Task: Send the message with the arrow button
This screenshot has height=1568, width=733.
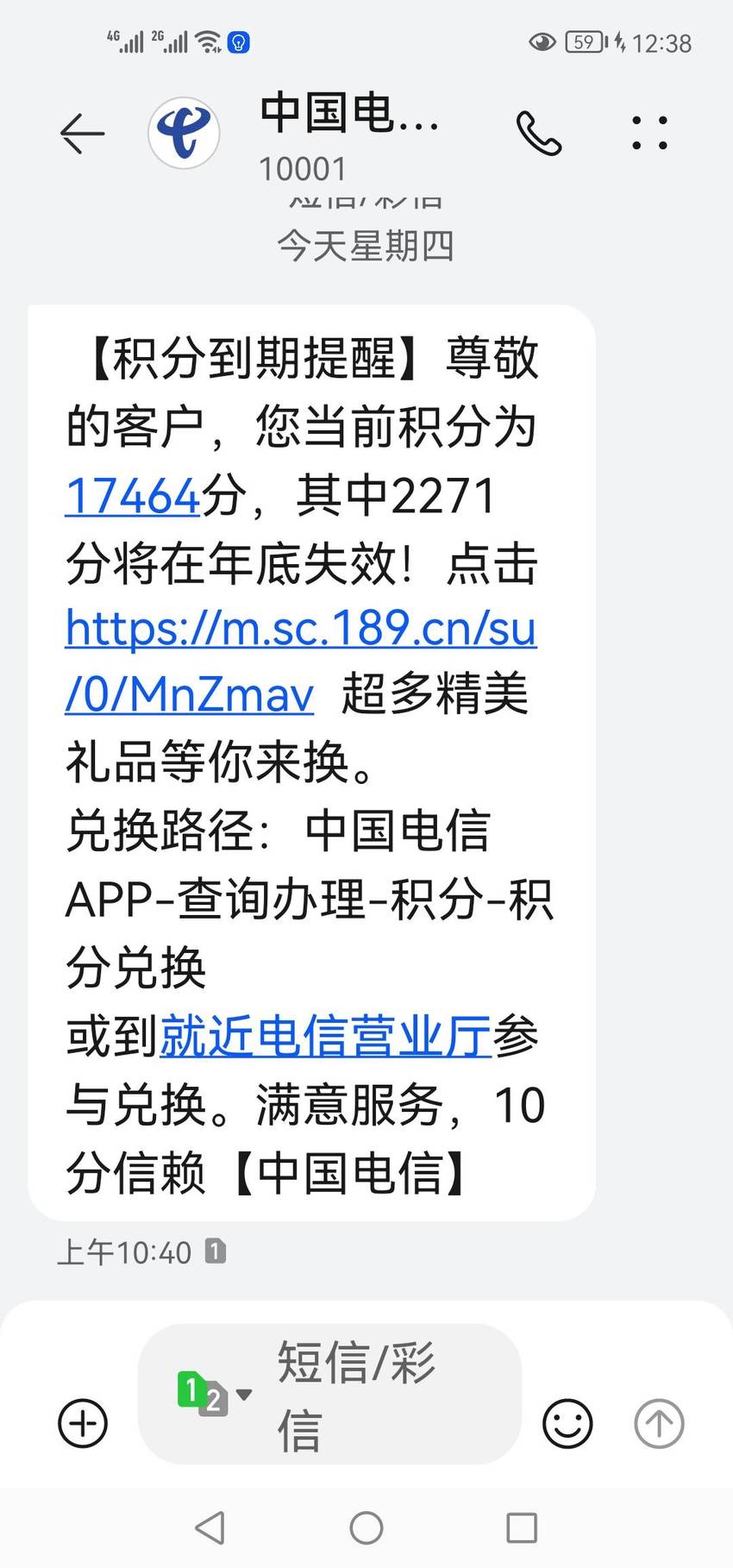Action: (659, 1423)
